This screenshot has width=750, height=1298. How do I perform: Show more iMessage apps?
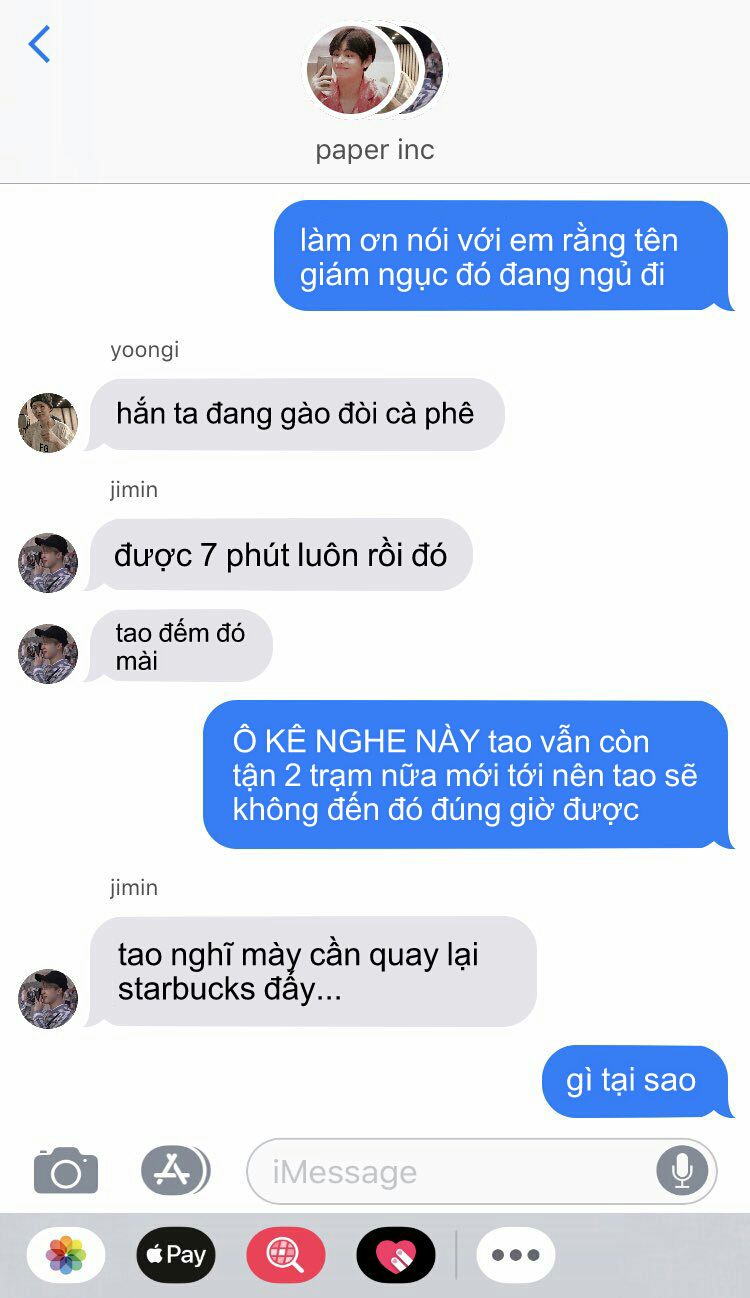click(x=516, y=1254)
